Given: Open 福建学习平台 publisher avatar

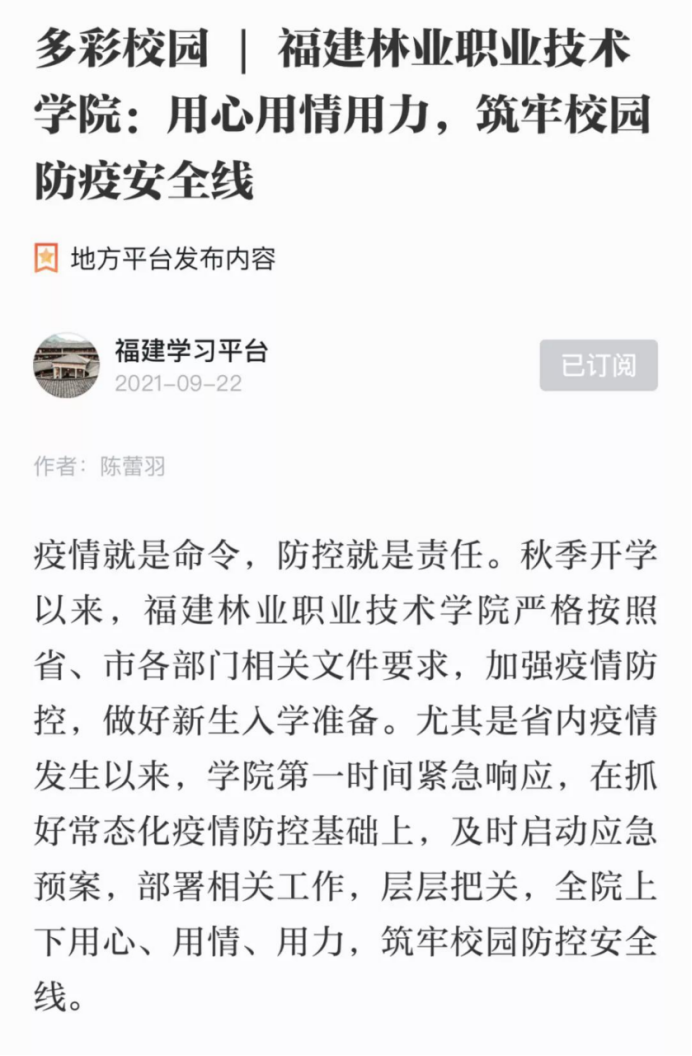Looking at the screenshot, I should pyautogui.click(x=67, y=366).
